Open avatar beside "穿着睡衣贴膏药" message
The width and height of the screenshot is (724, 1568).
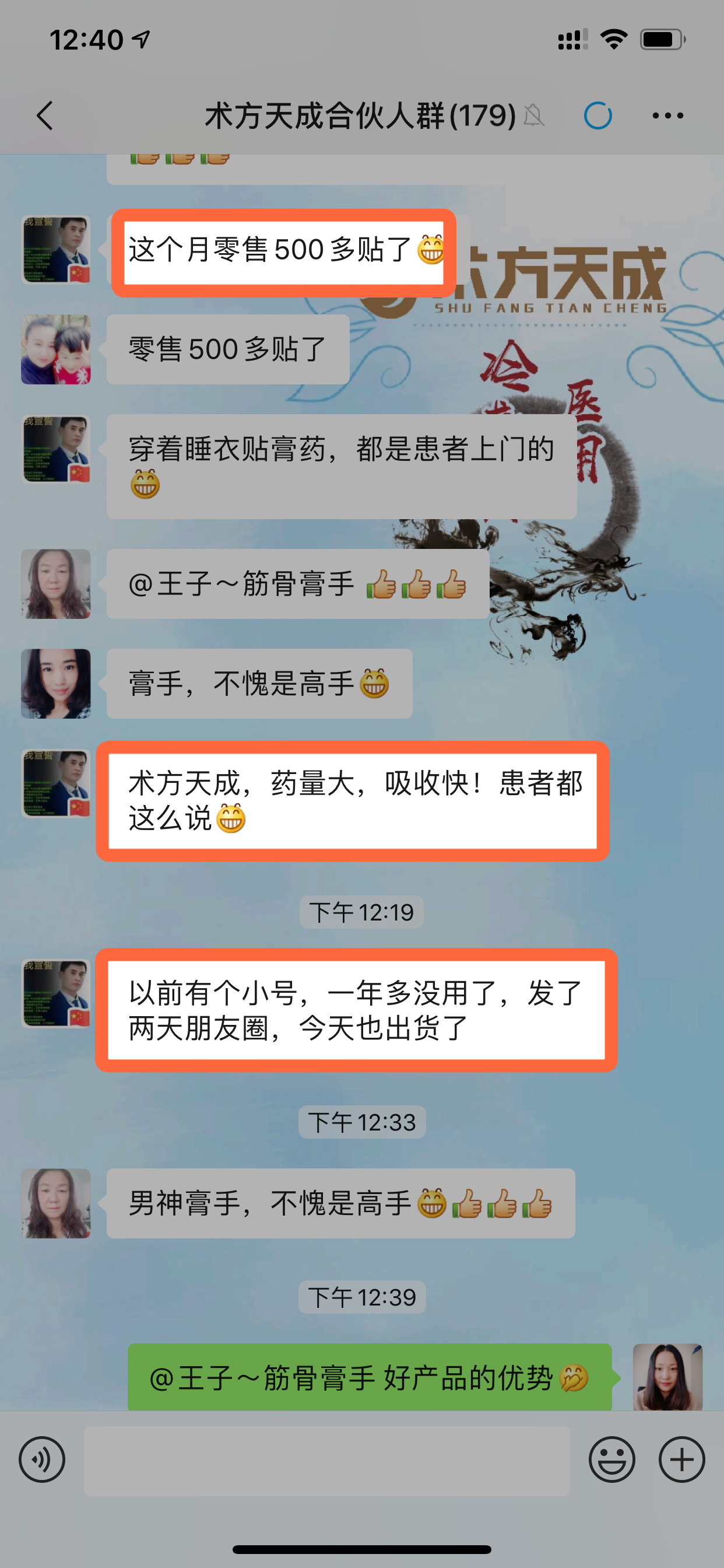pyautogui.click(x=56, y=449)
